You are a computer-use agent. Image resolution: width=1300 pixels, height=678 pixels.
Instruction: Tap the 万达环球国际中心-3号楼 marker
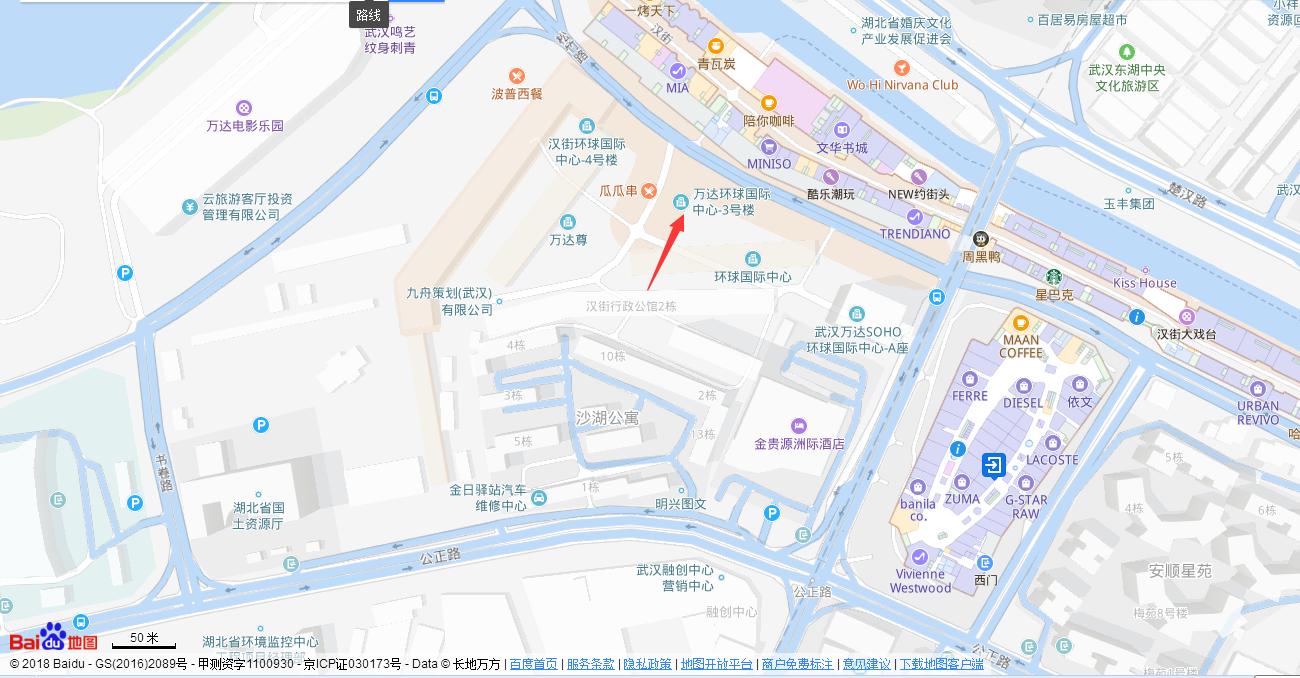pos(681,203)
